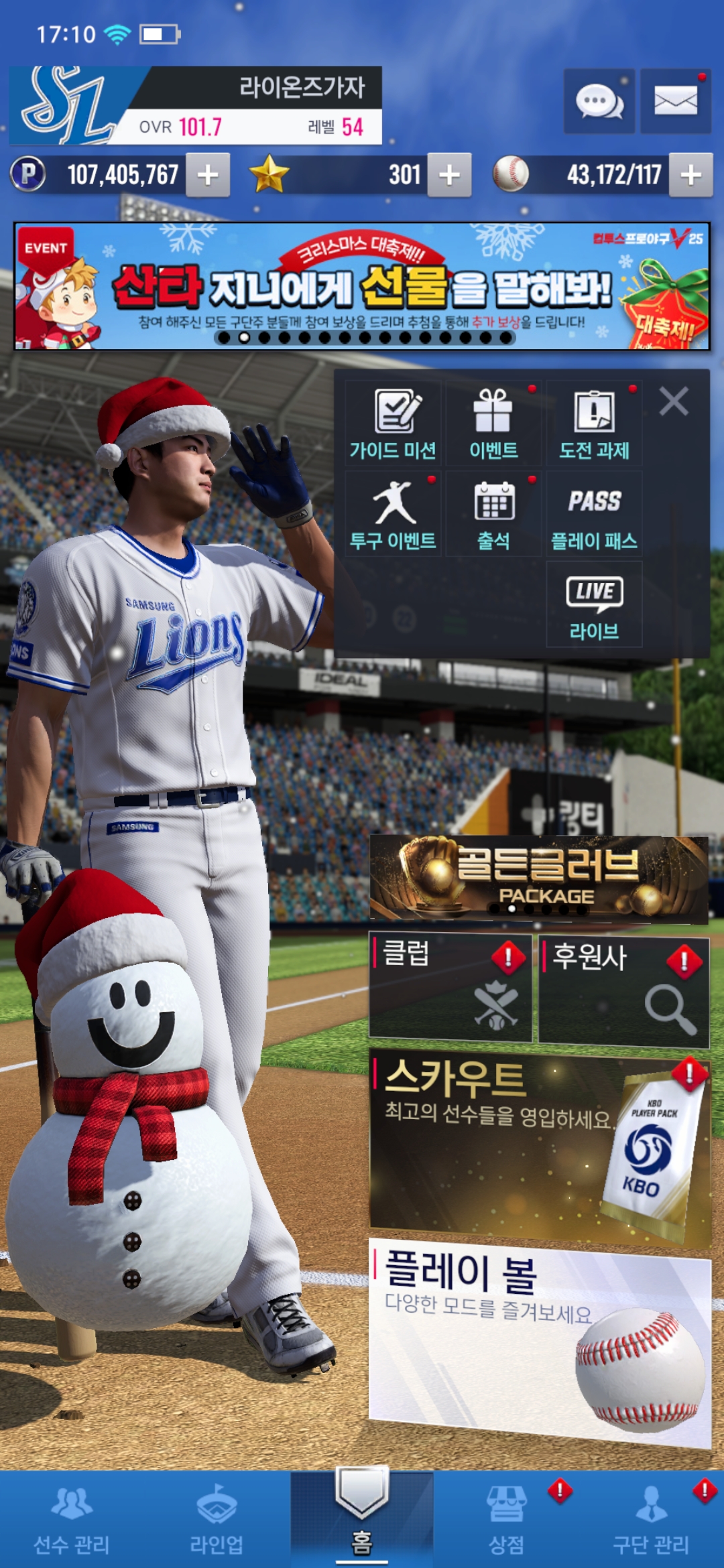Tap the plus next to the baseball counter
724x1568 pixels.
(x=690, y=175)
